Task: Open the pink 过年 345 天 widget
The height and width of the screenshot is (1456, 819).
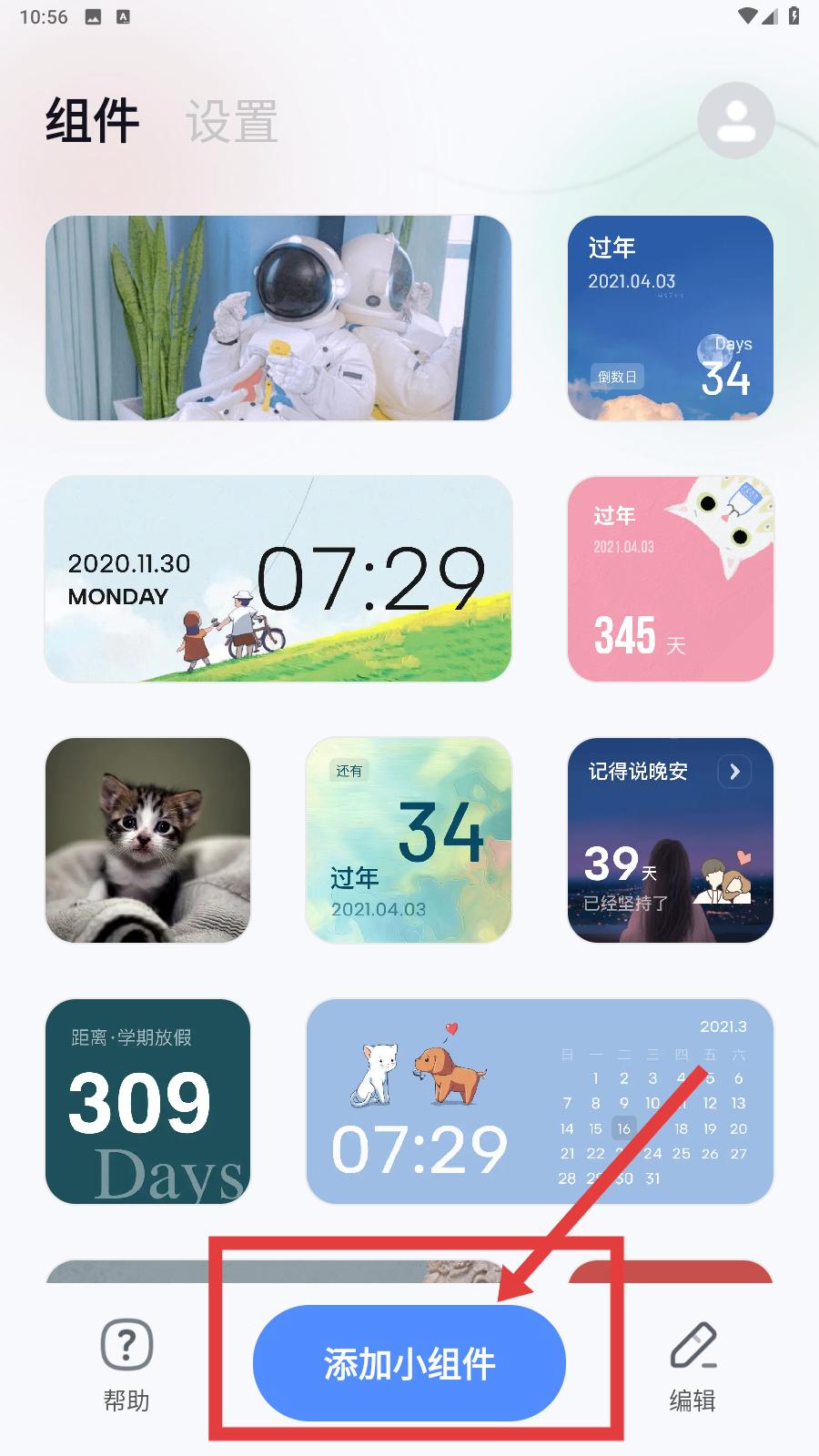Action: (671, 579)
